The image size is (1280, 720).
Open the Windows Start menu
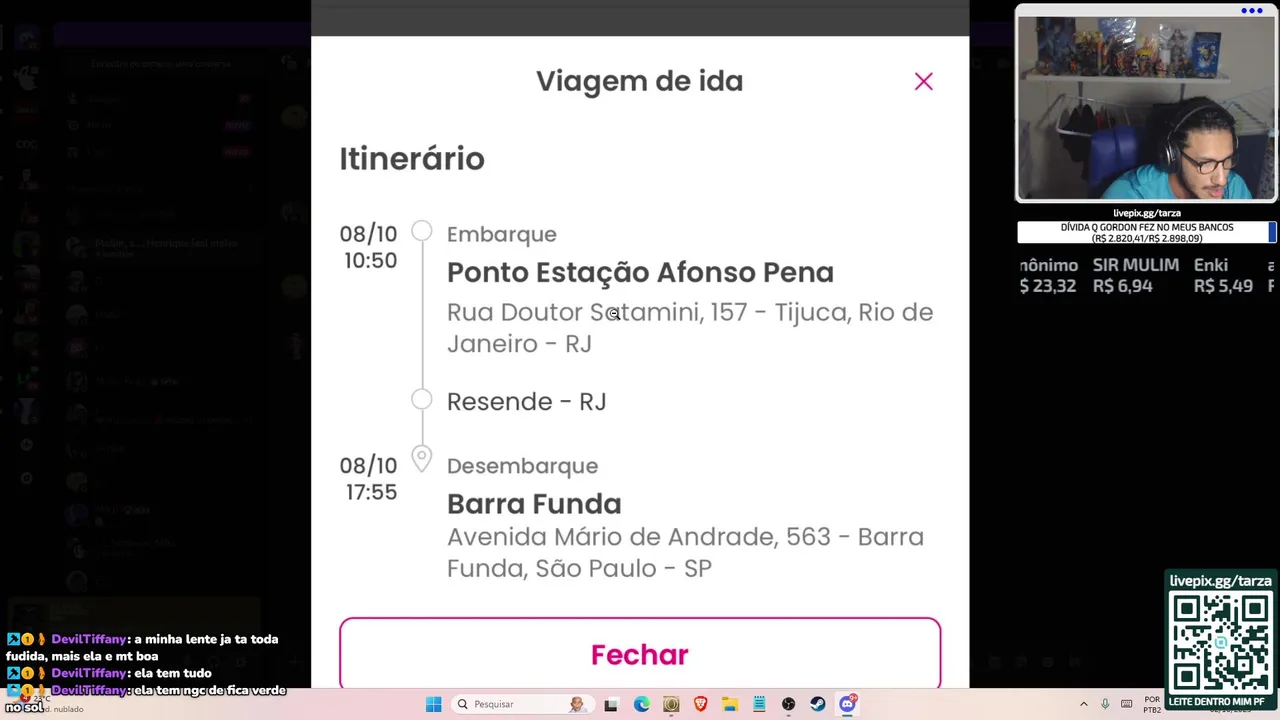coord(433,704)
